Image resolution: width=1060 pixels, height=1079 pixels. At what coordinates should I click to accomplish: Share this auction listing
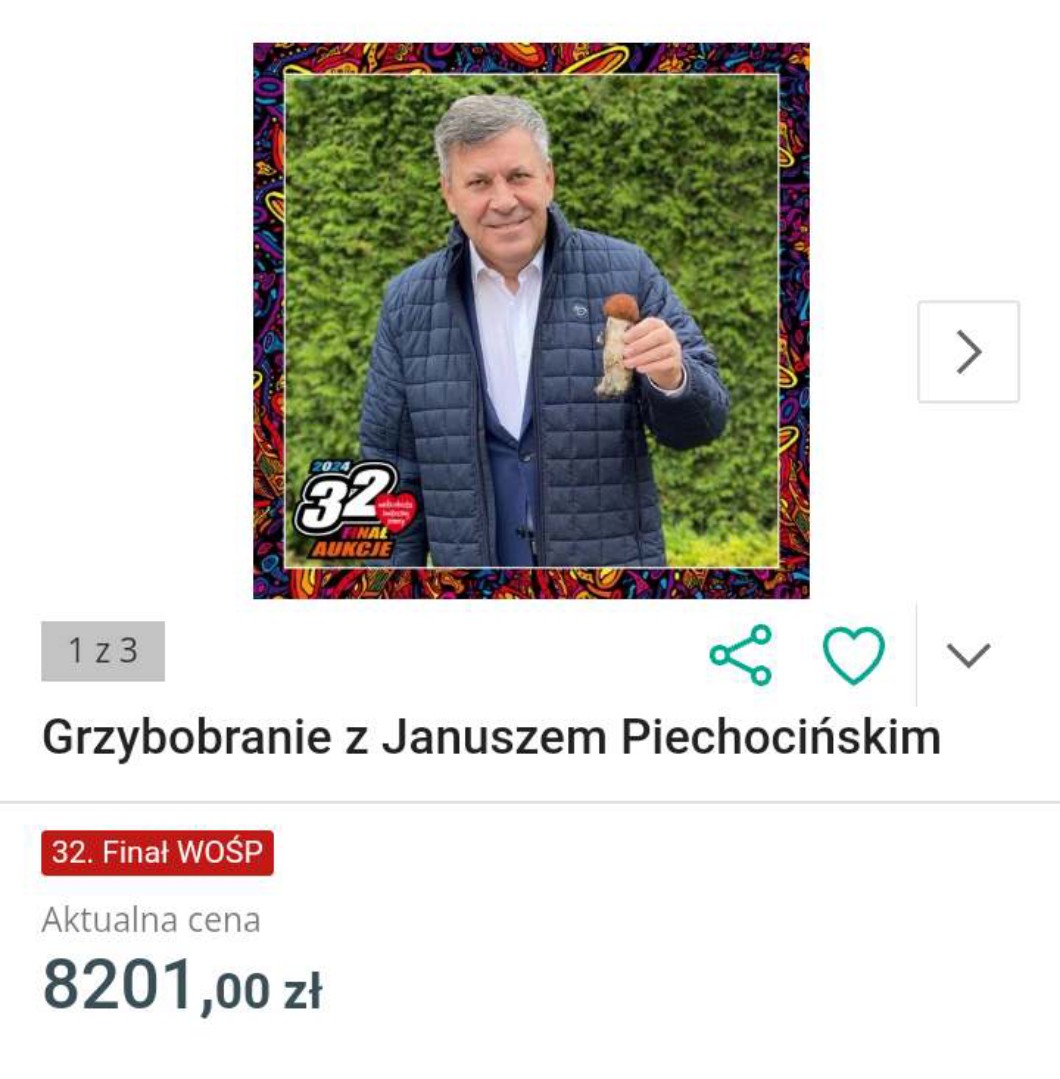pyautogui.click(x=741, y=655)
